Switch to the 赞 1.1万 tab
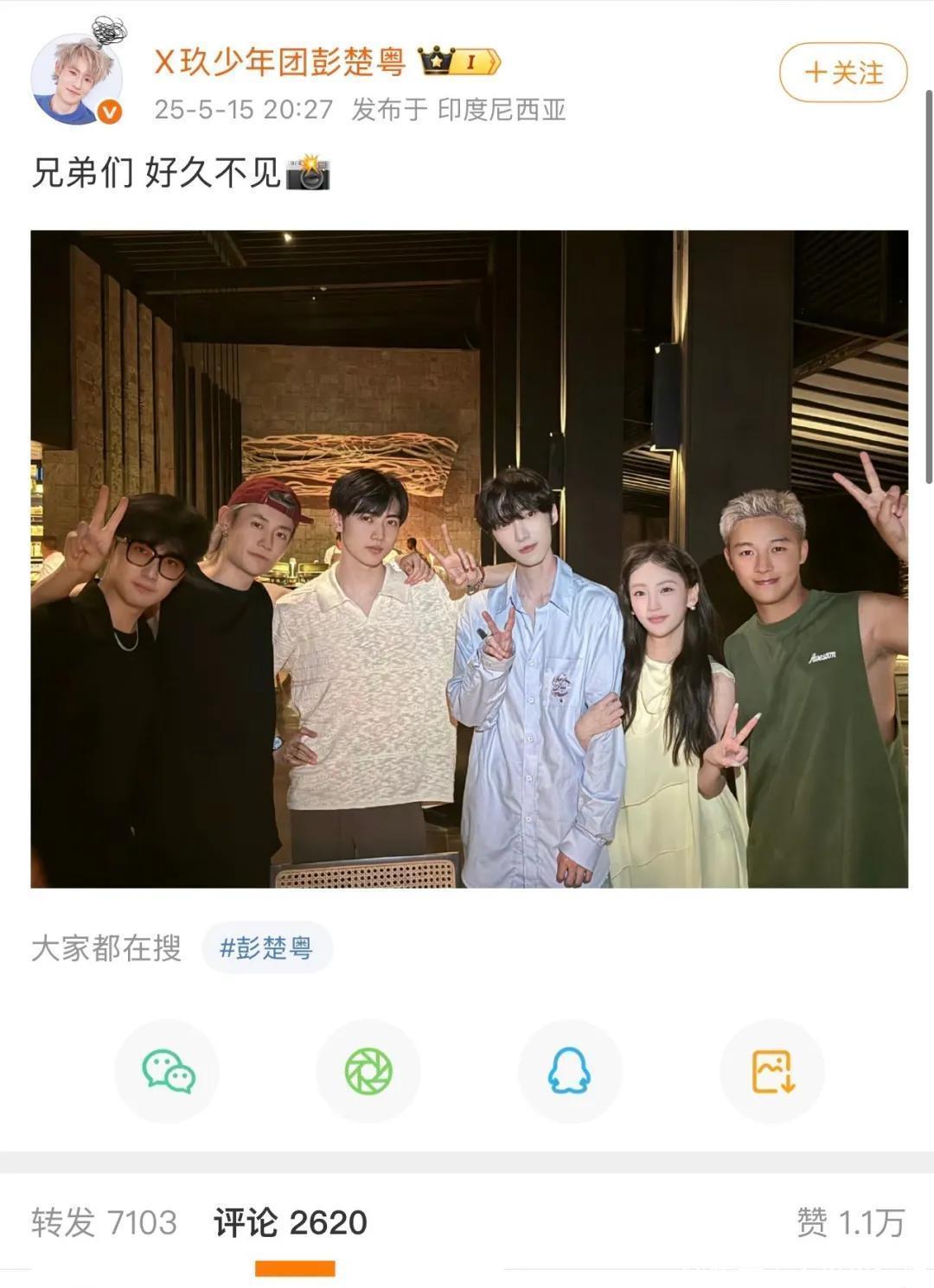Screen dimensions: 934x1288 [x=849, y=1222]
